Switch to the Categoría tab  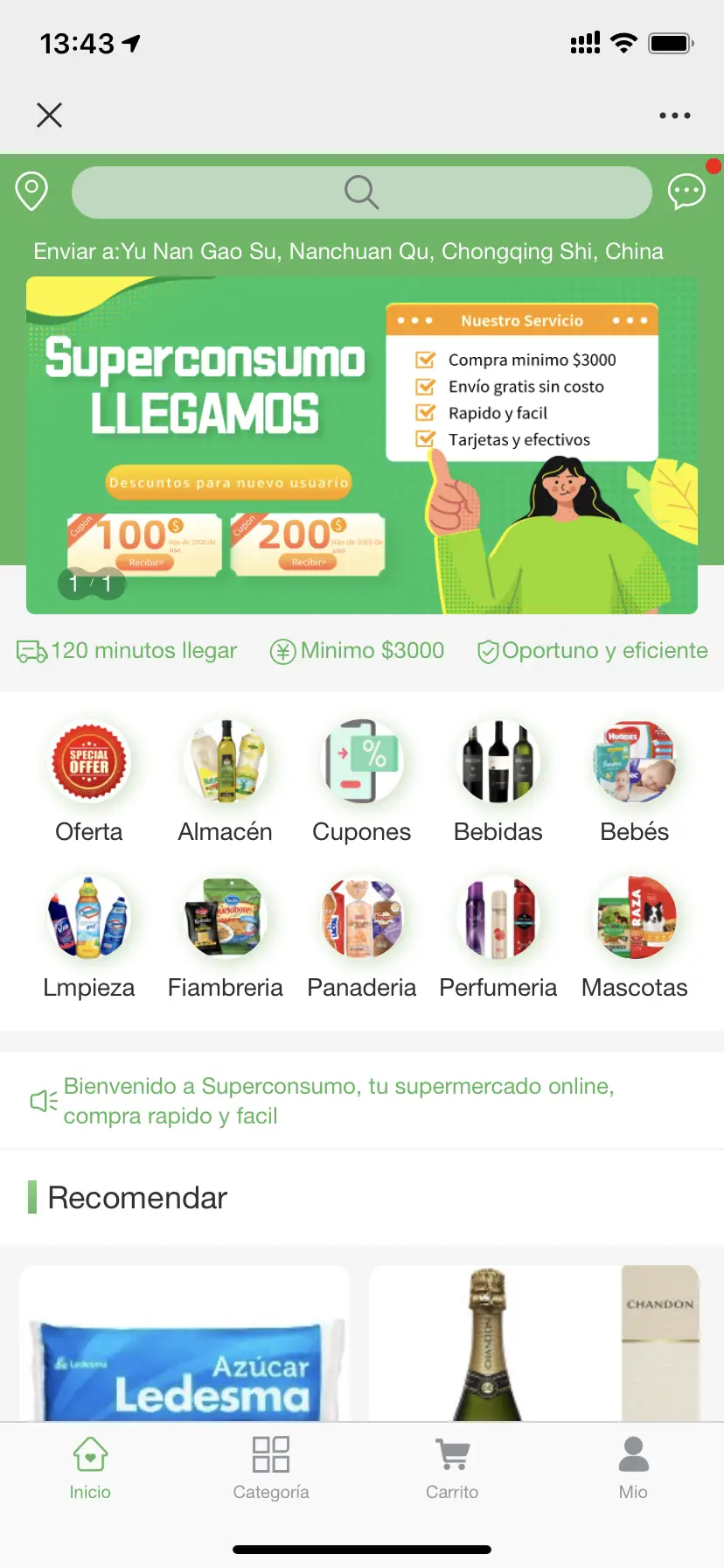[271, 1468]
